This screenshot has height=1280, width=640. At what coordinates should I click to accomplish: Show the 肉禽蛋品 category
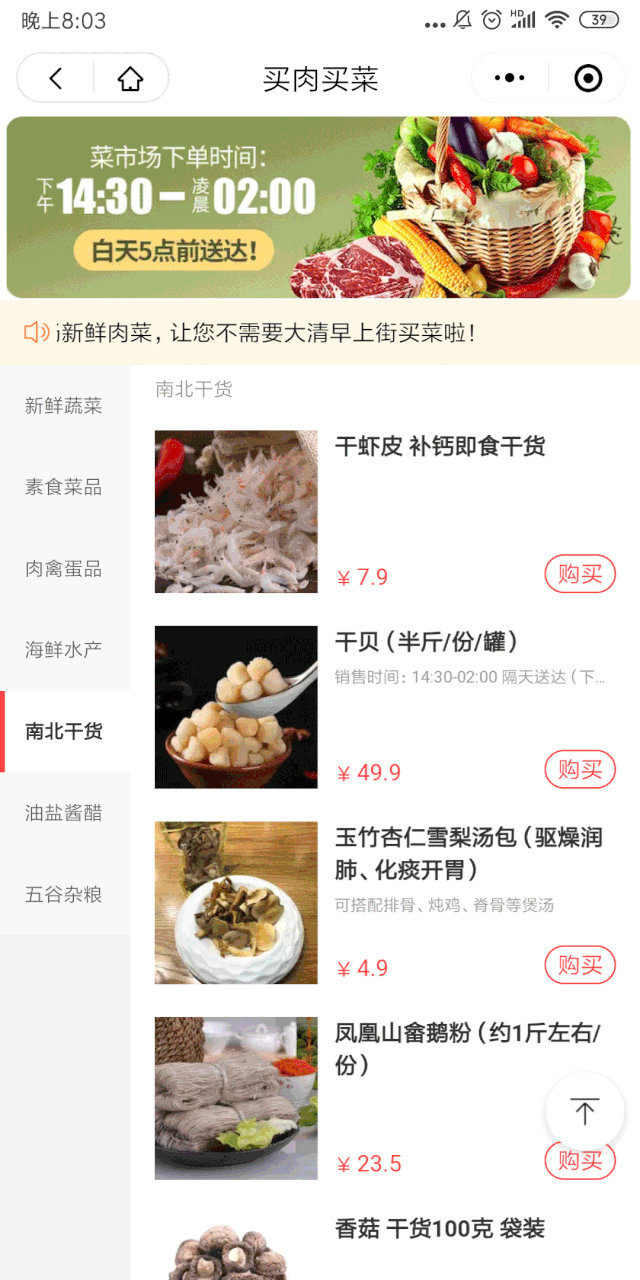[64, 569]
